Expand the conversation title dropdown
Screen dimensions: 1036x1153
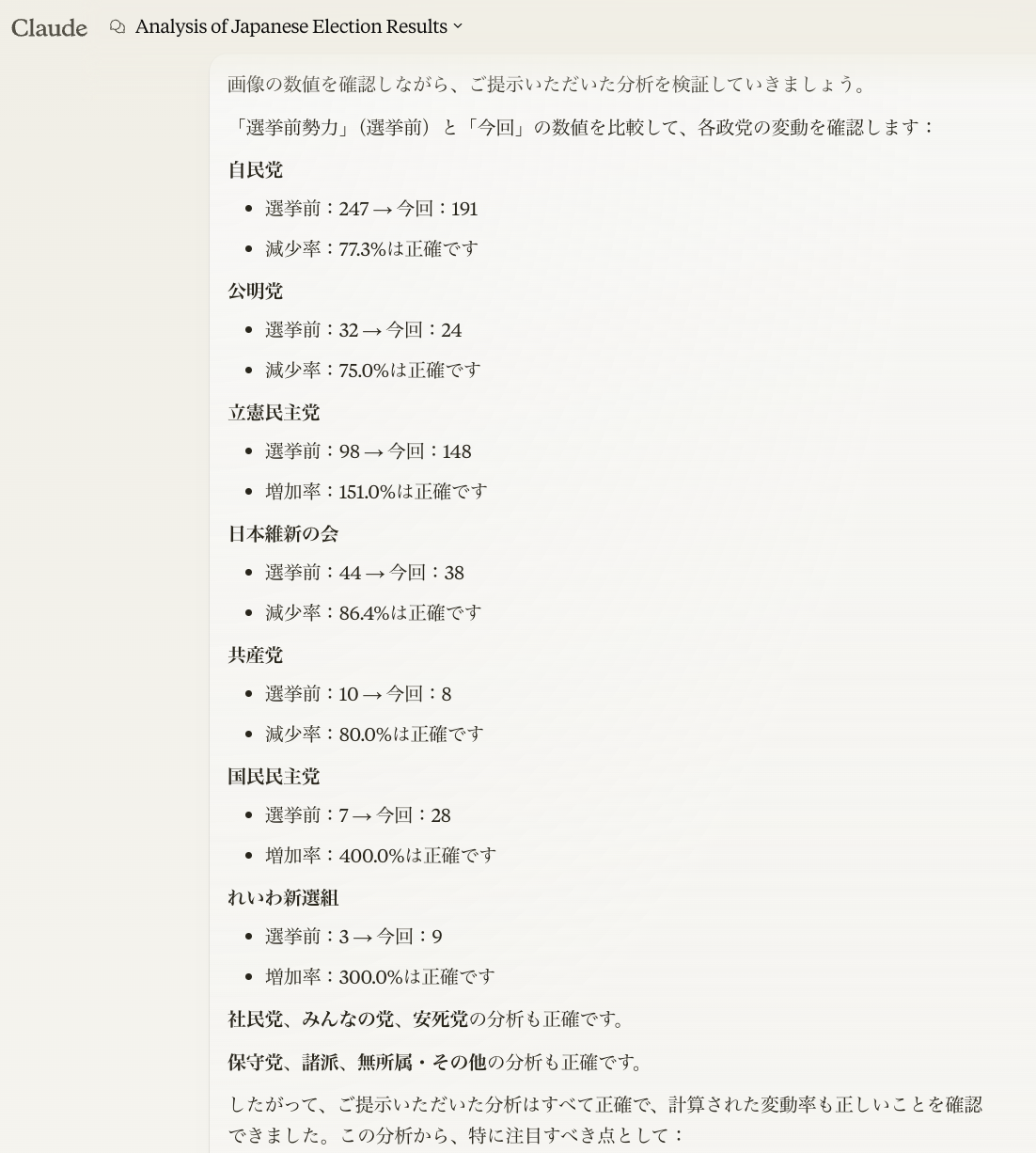point(287,26)
